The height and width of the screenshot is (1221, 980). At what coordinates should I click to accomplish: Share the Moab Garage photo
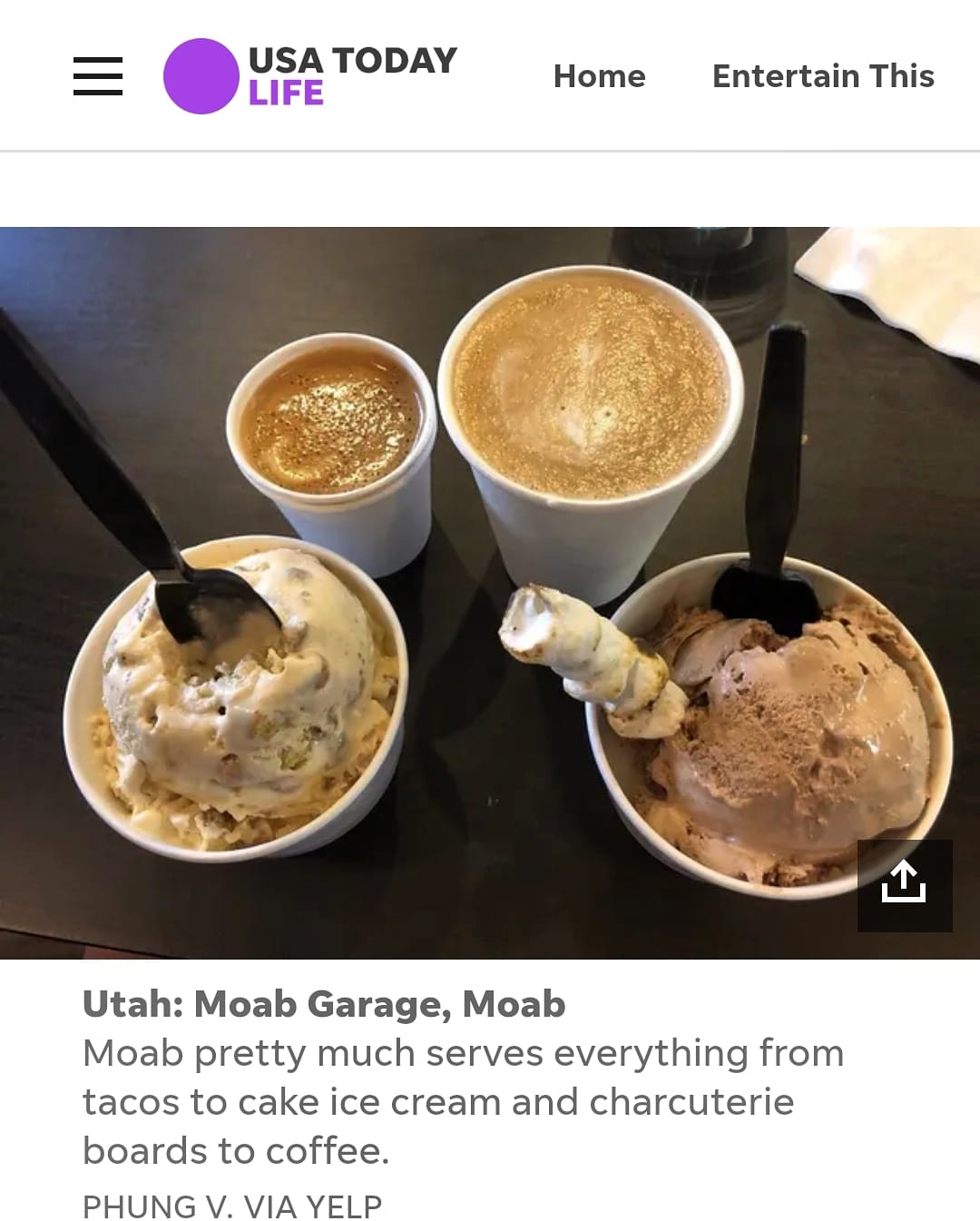click(x=904, y=884)
